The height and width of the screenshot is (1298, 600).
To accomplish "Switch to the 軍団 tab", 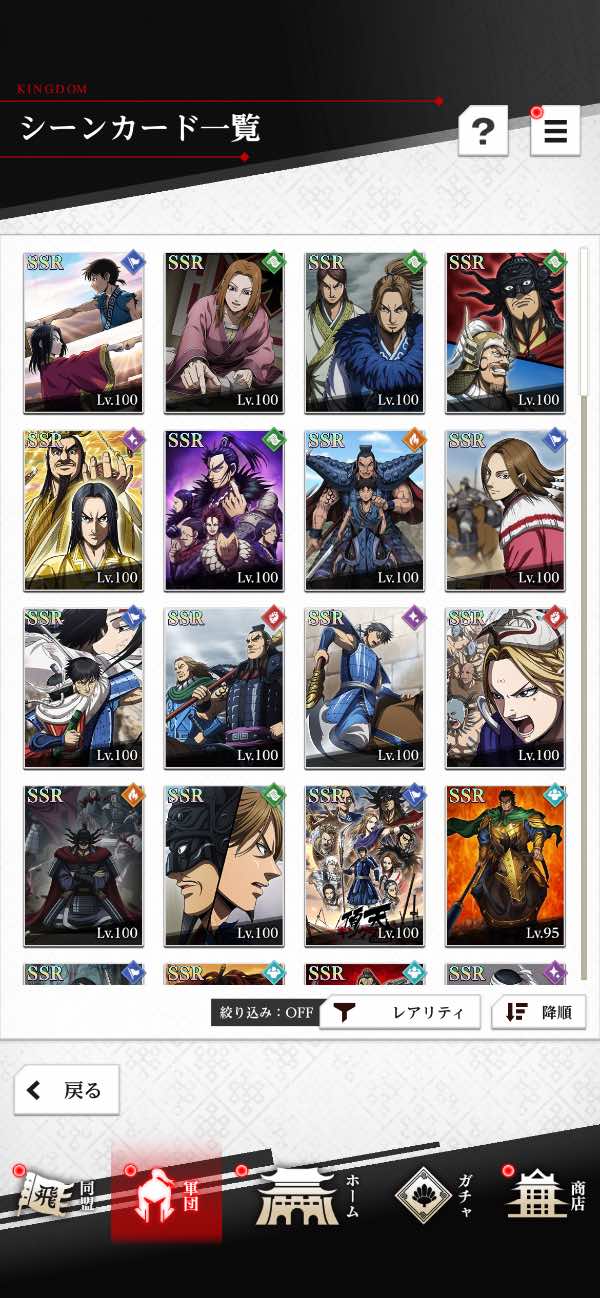I will coord(166,1193).
